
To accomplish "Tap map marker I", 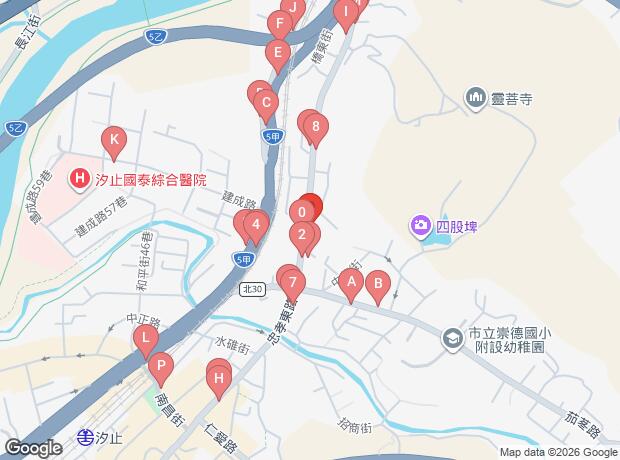I will (346, 13).
